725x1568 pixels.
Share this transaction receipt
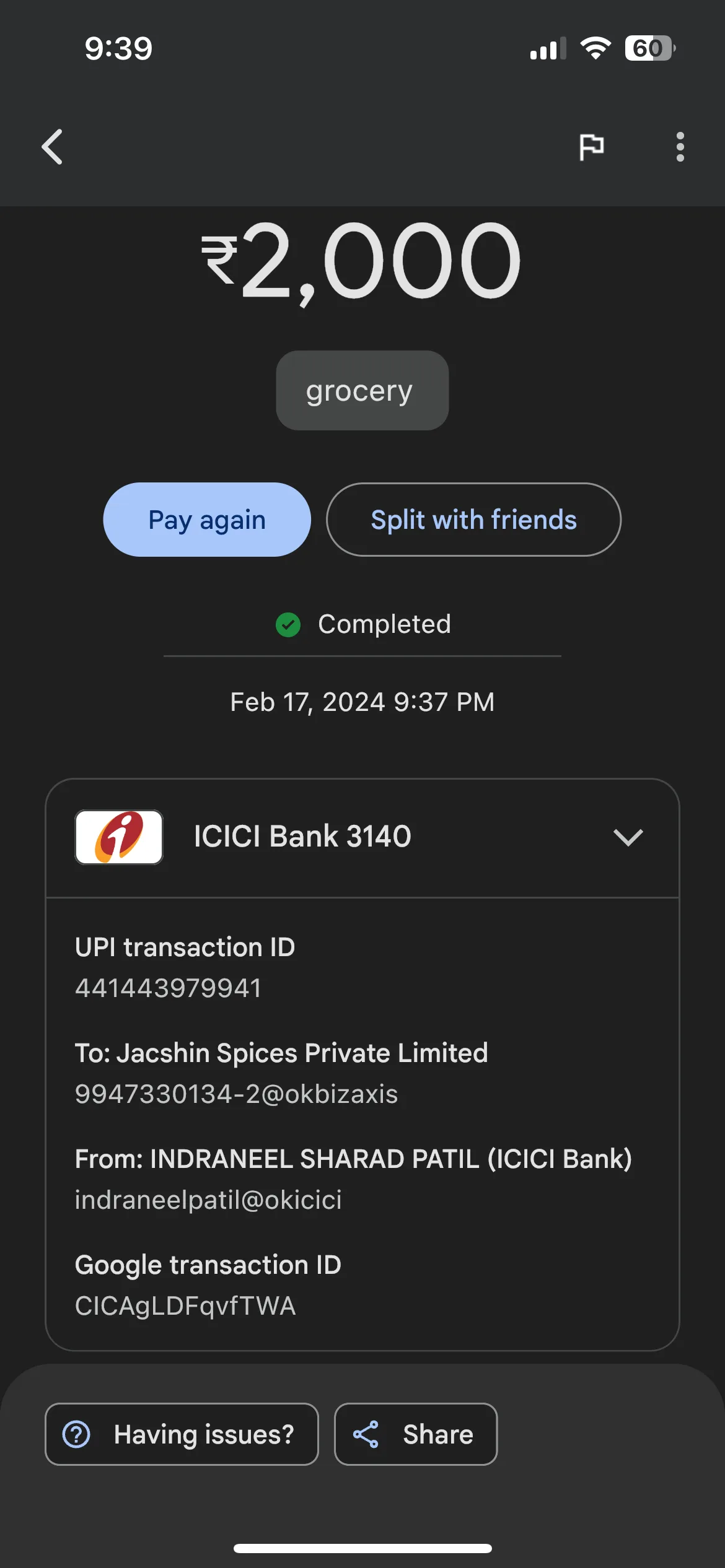pos(416,1434)
